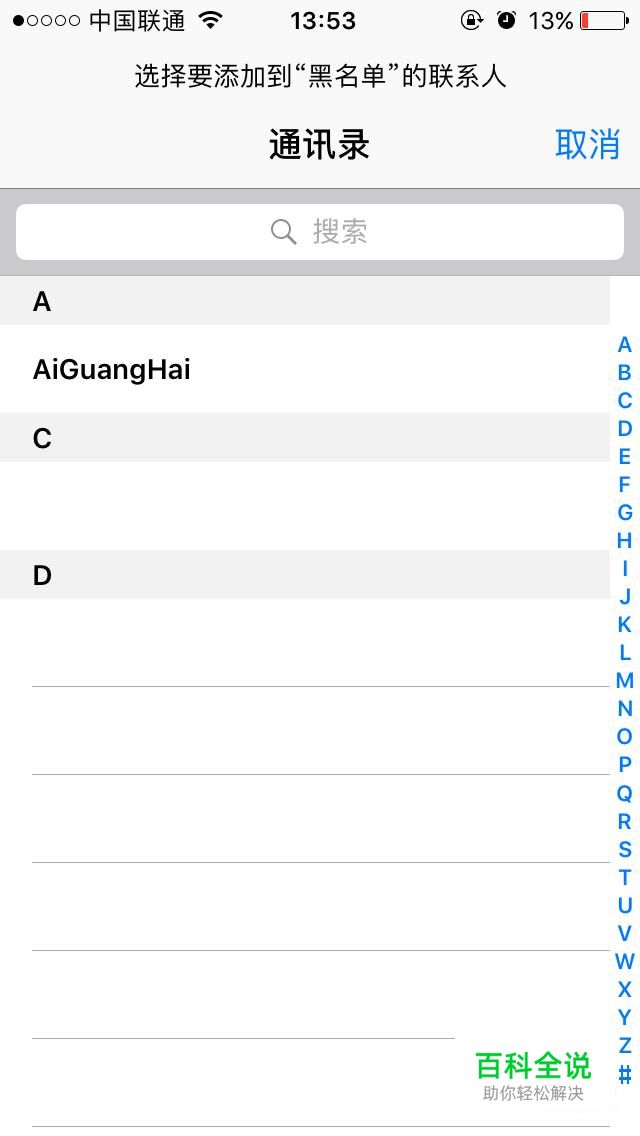The width and height of the screenshot is (640, 1136).
Task: Tap 取消 to cancel contact selection
Action: coord(587,144)
